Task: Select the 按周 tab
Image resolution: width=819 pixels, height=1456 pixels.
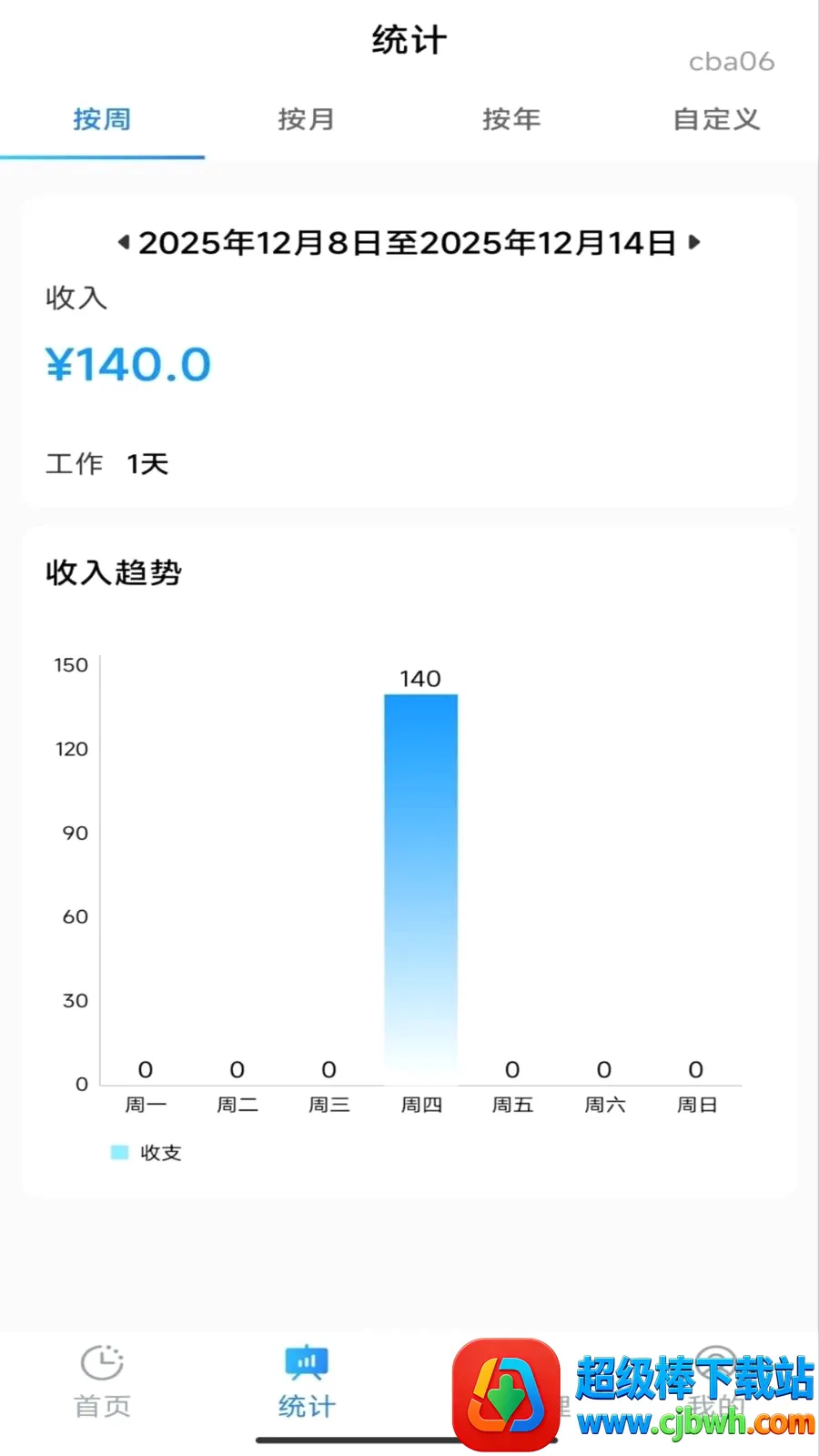Action: (102, 119)
